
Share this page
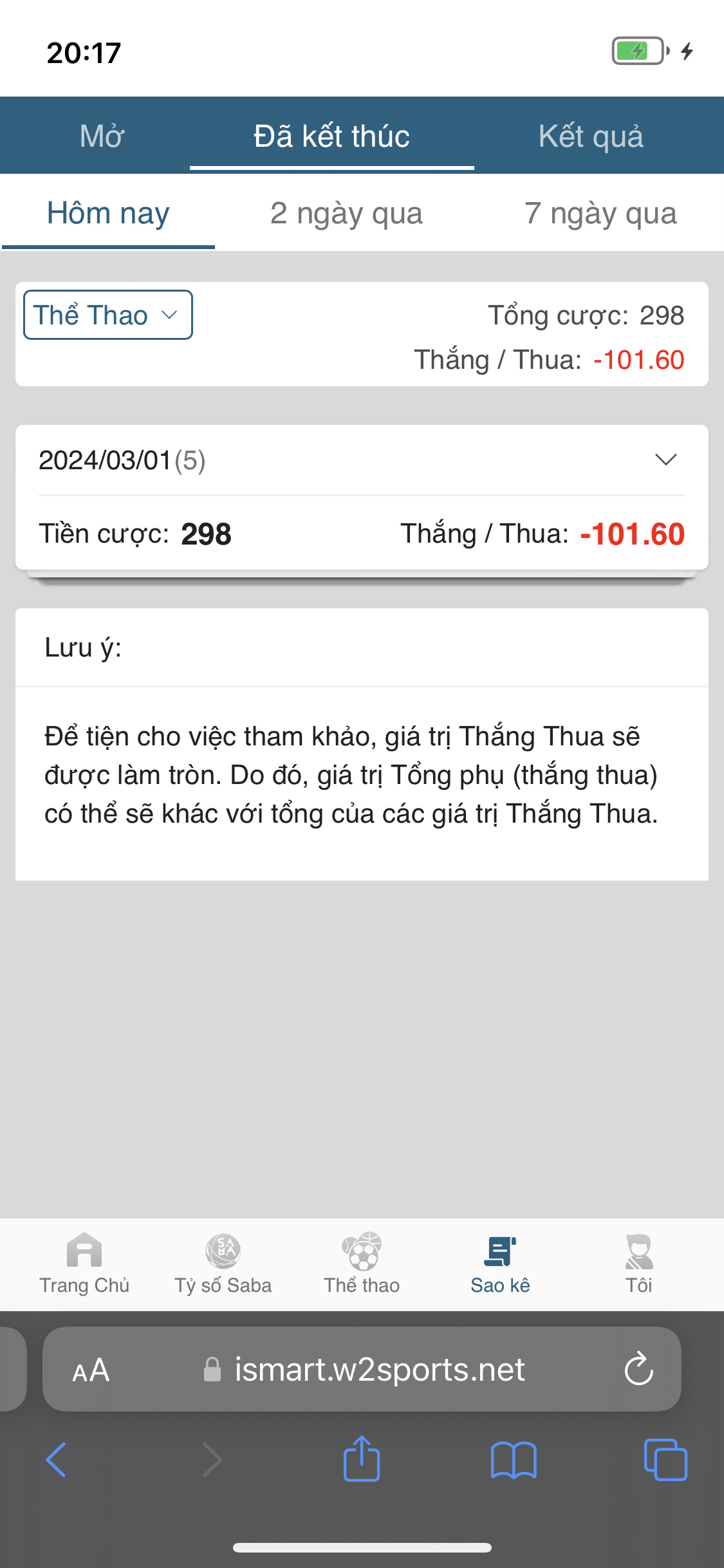pyautogui.click(x=362, y=1459)
